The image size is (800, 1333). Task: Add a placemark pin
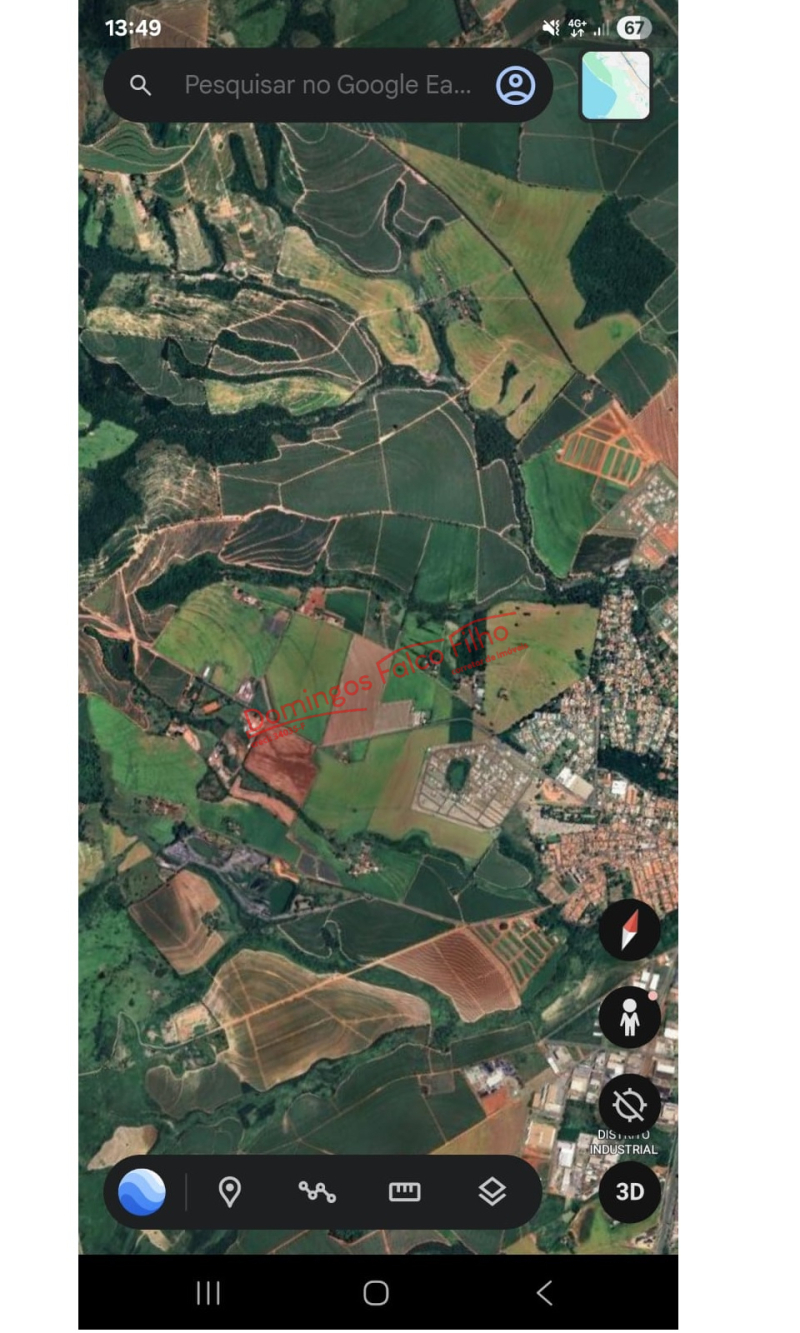pos(230,1192)
